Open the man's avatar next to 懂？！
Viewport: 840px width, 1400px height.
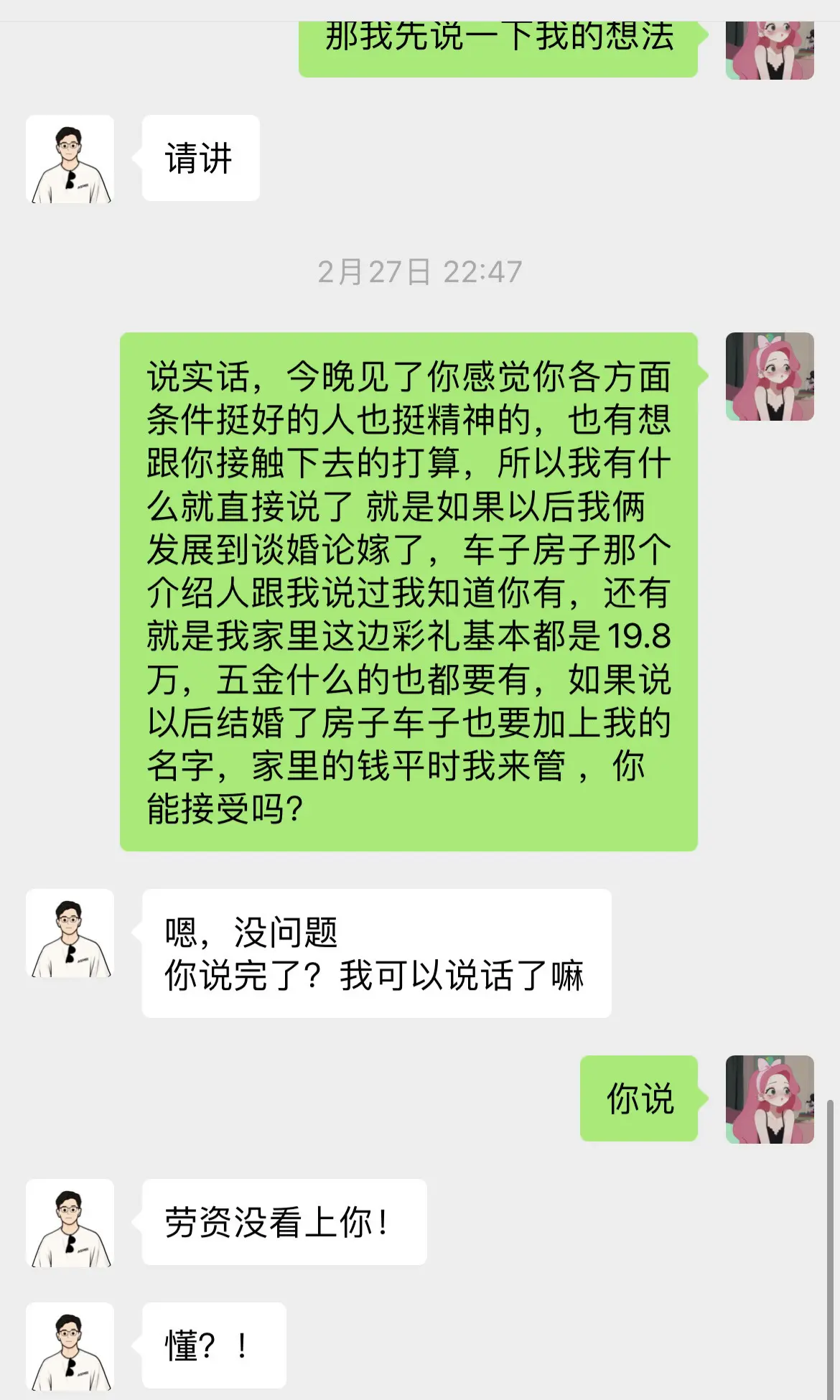pos(70,1348)
